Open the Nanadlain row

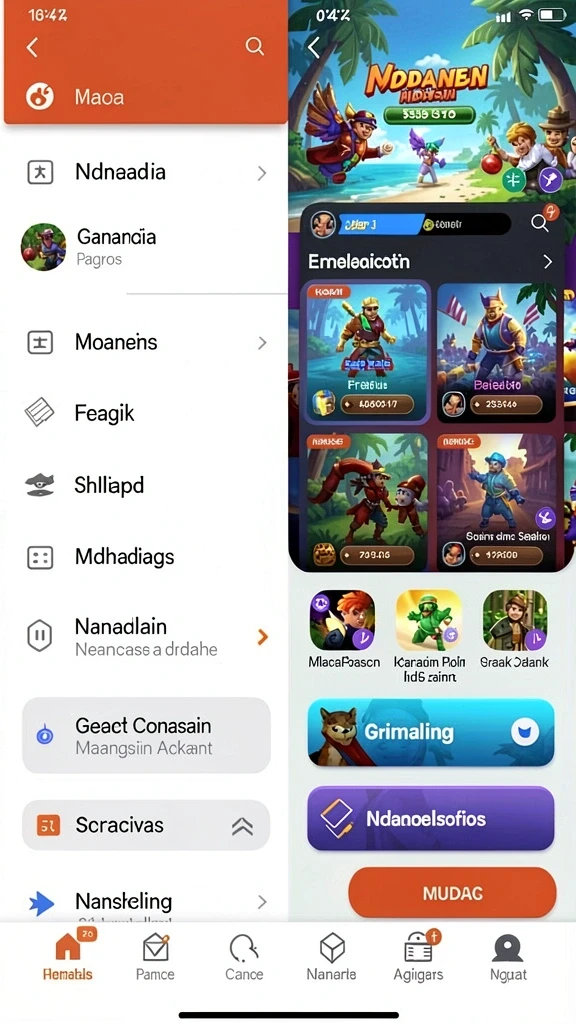146,637
